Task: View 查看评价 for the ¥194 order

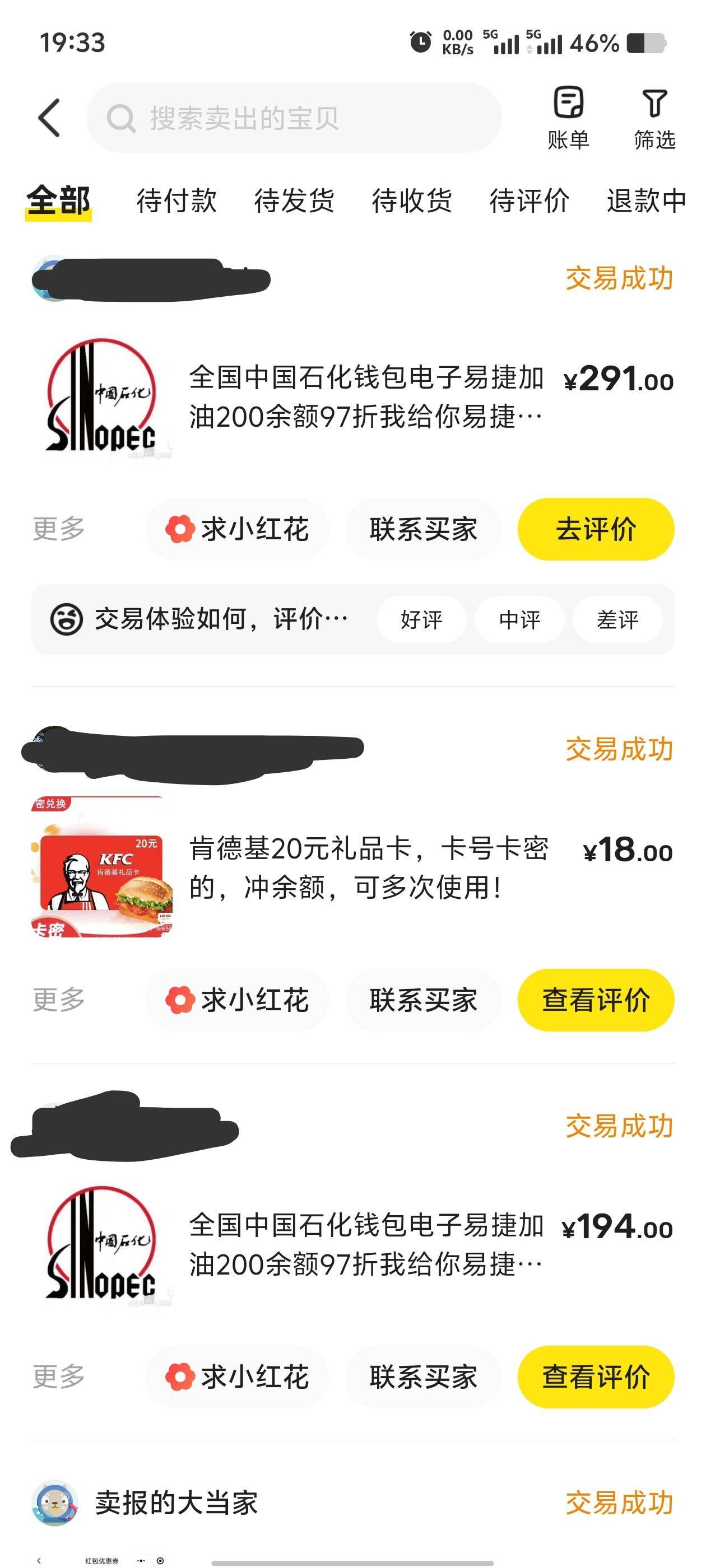Action: [596, 1376]
